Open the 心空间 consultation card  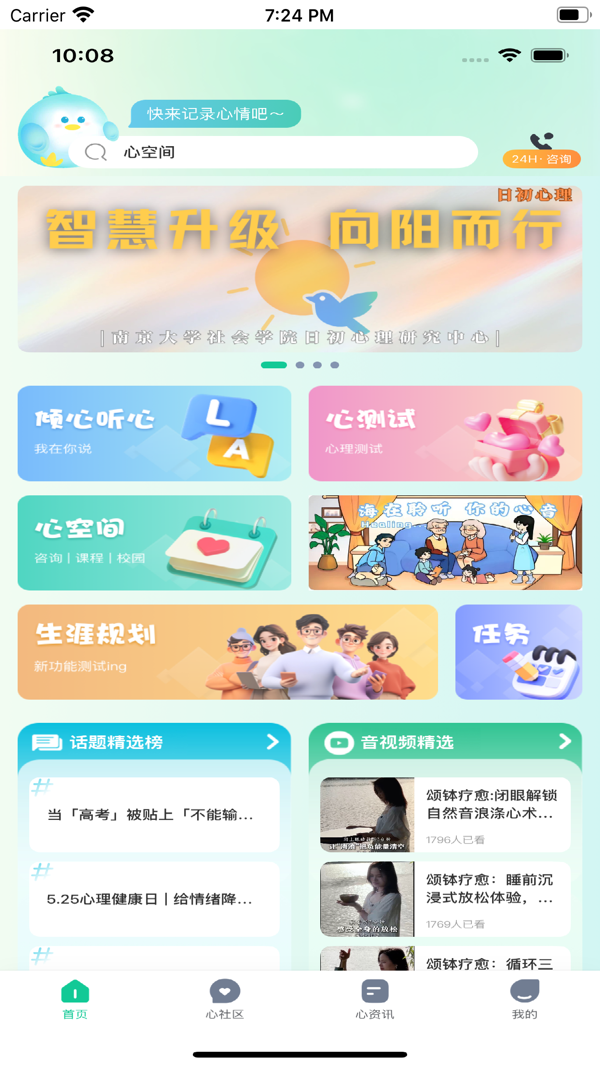coord(154,542)
